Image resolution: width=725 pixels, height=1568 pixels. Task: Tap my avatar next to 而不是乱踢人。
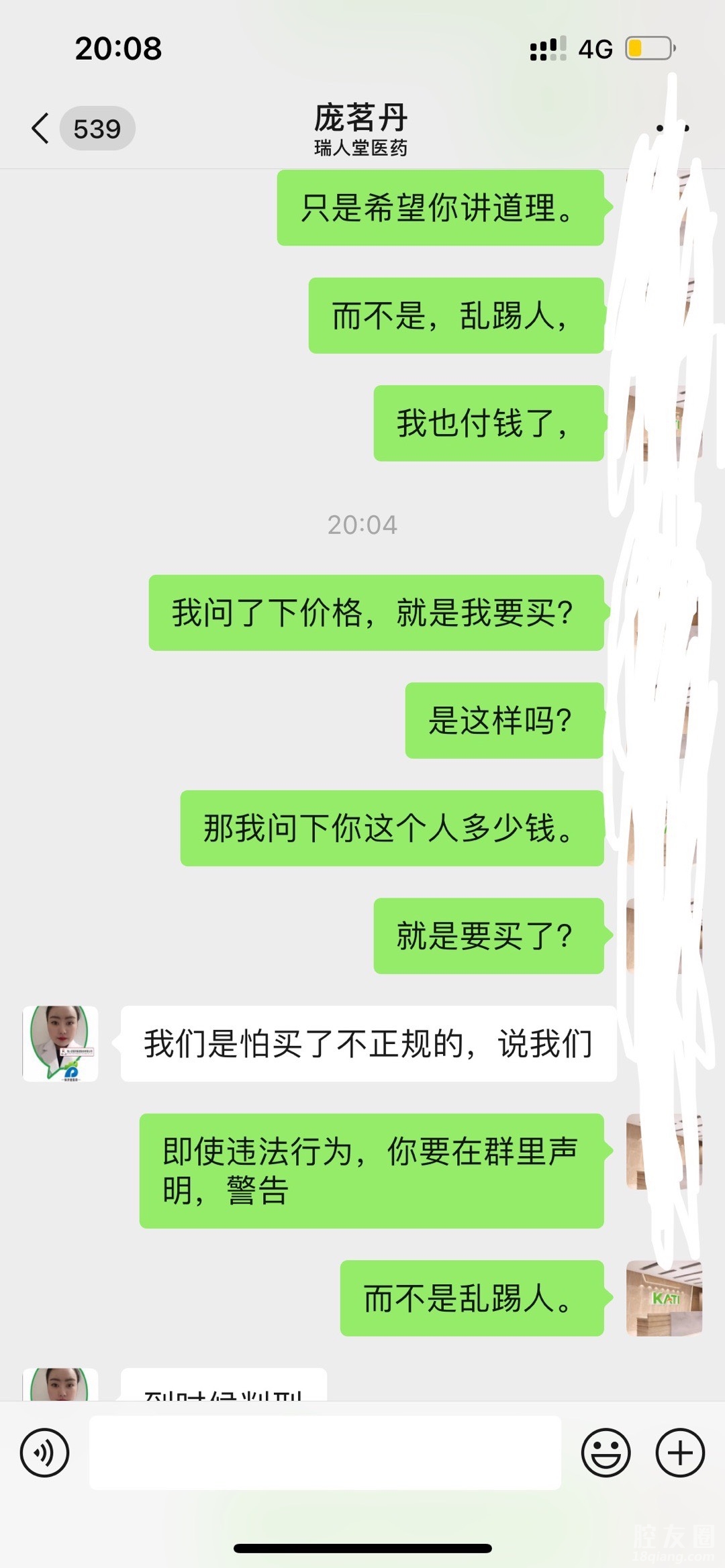tap(664, 1298)
